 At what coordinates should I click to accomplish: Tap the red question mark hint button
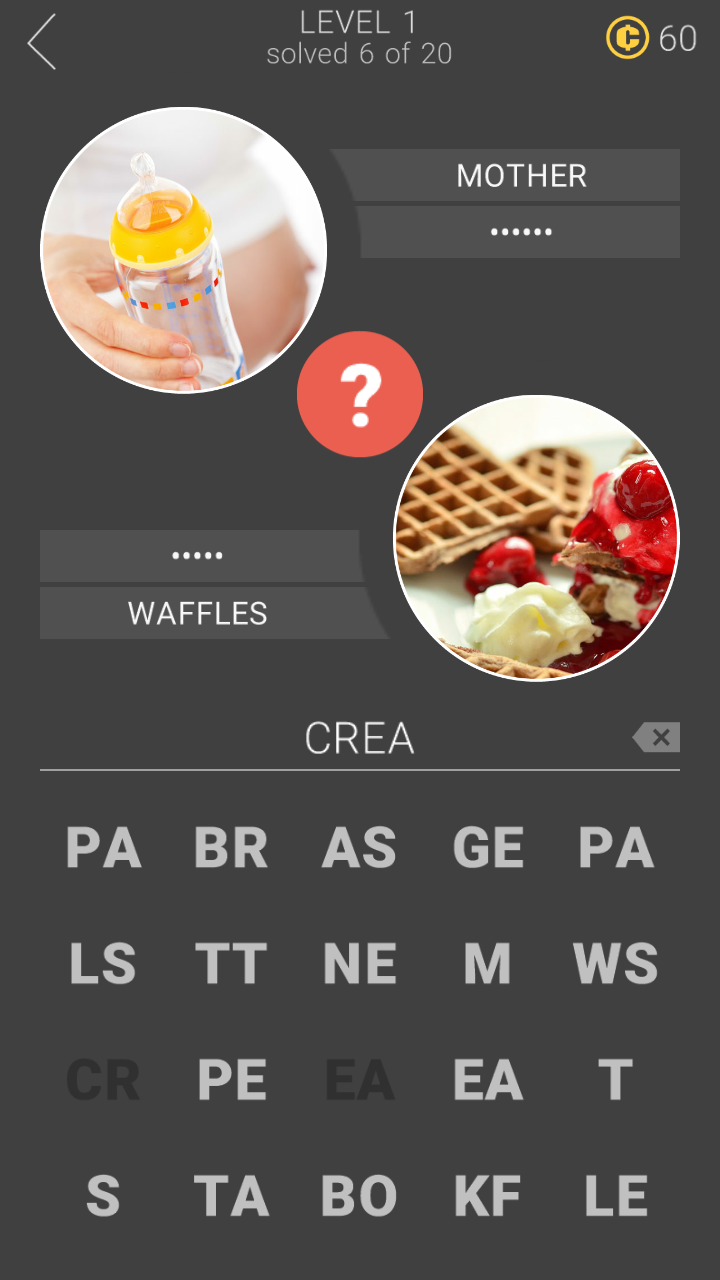pos(360,395)
